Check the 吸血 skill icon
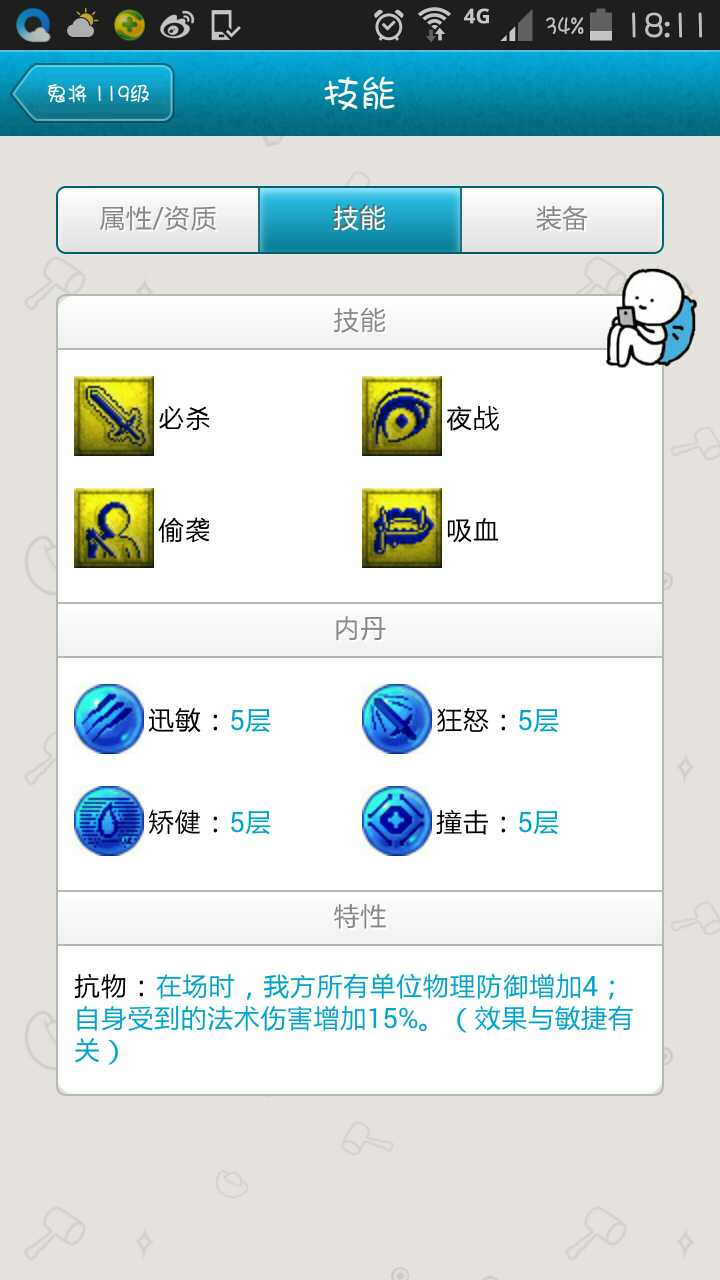The height and width of the screenshot is (1280, 720). tap(402, 528)
